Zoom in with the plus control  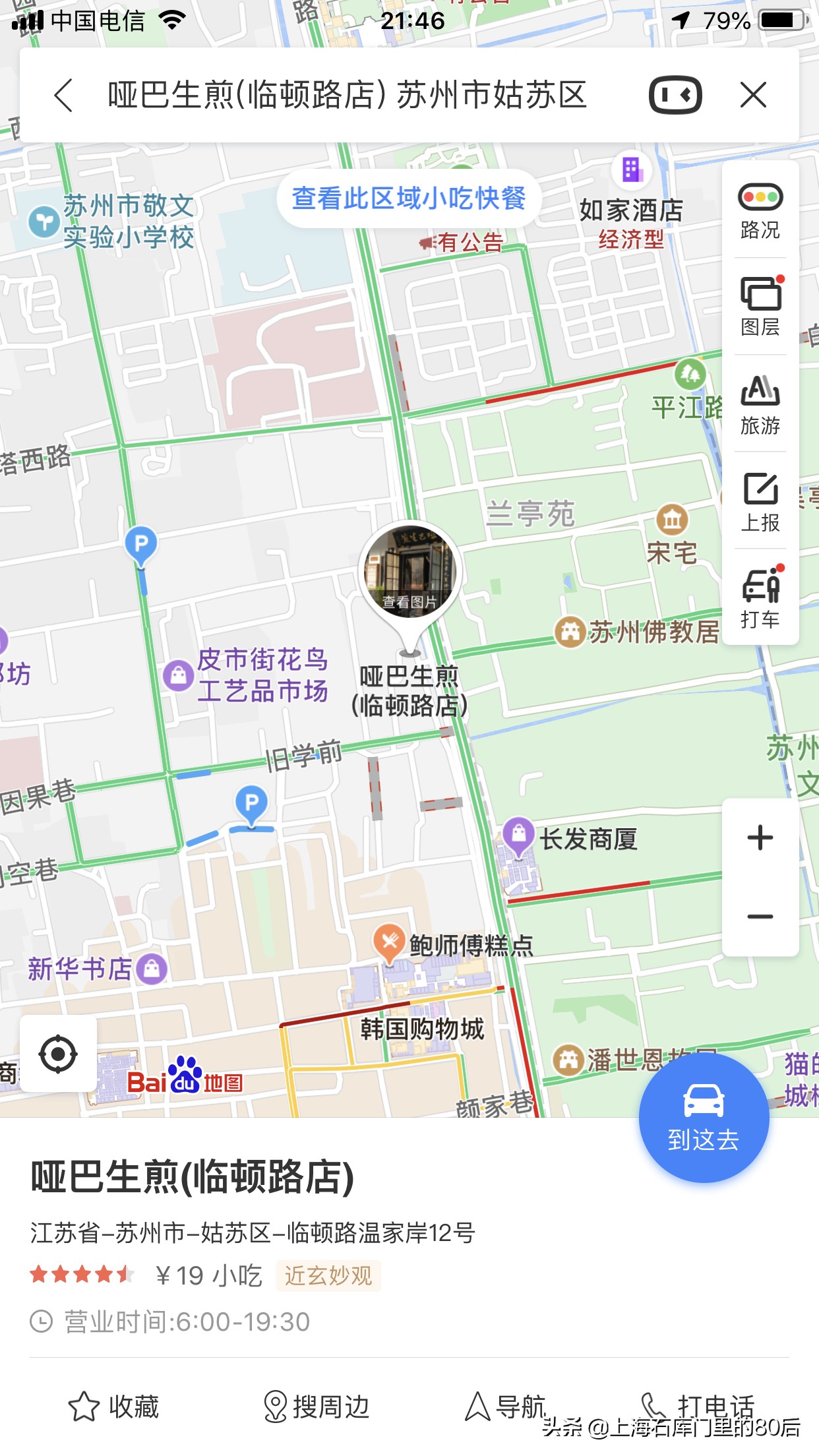pyautogui.click(x=760, y=837)
